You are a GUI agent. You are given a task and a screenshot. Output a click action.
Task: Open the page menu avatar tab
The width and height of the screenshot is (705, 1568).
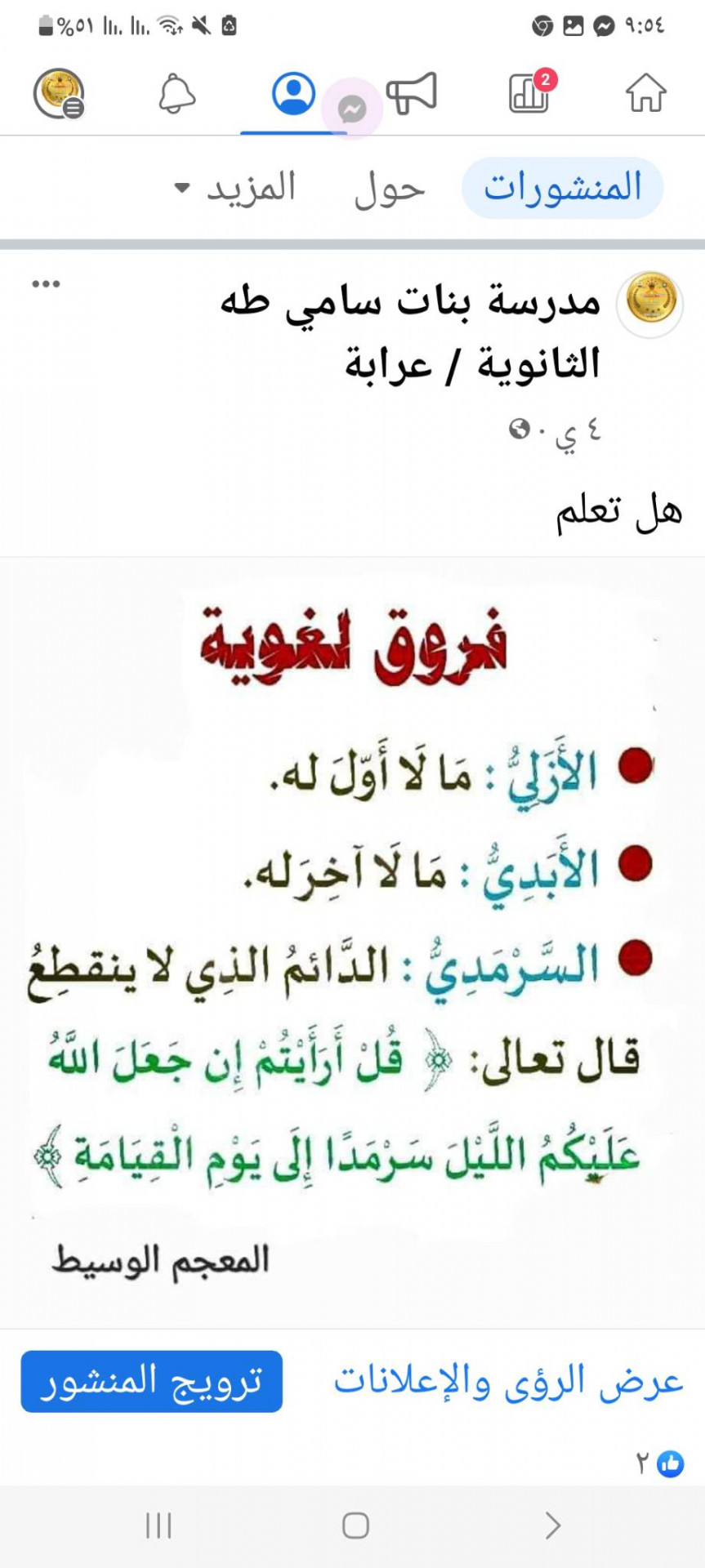59,92
